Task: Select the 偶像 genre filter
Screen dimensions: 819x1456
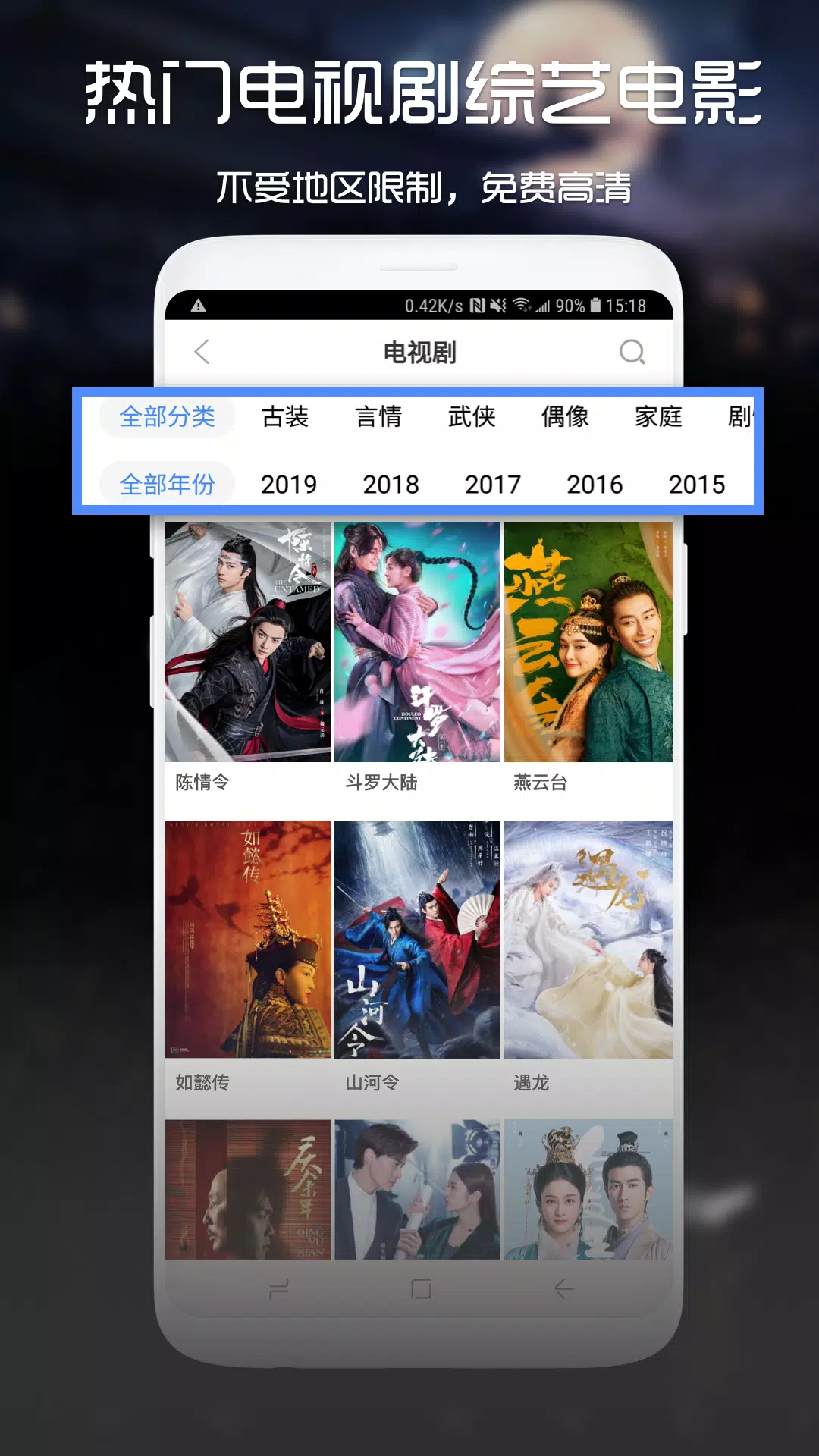Action: 566,418
